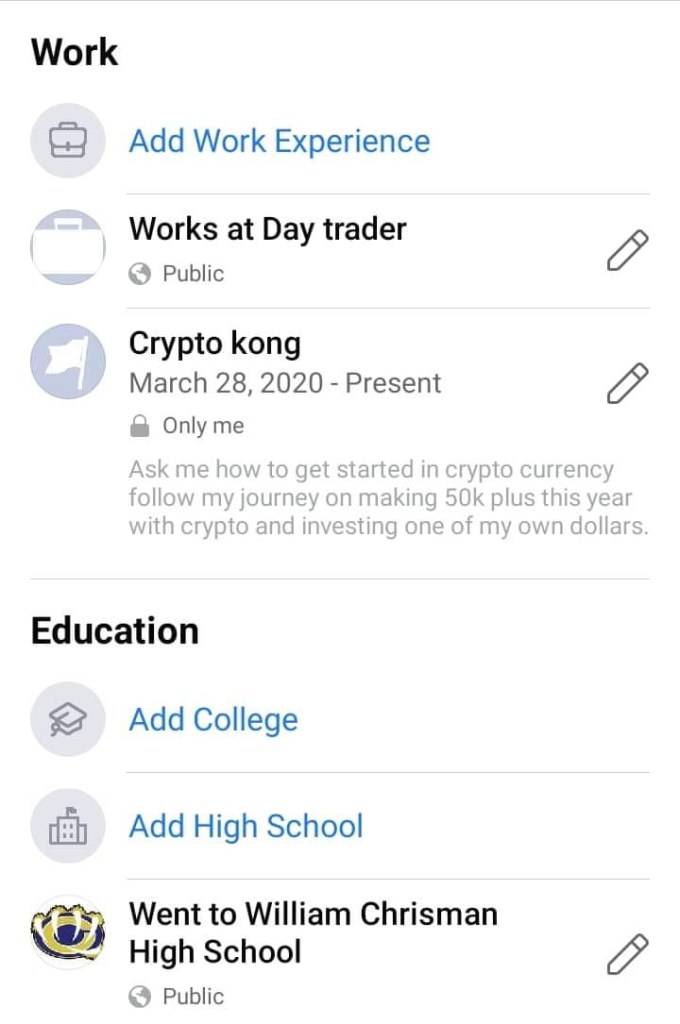Edit the William Chrisman High School entry
The width and height of the screenshot is (680, 1024).
(628, 954)
